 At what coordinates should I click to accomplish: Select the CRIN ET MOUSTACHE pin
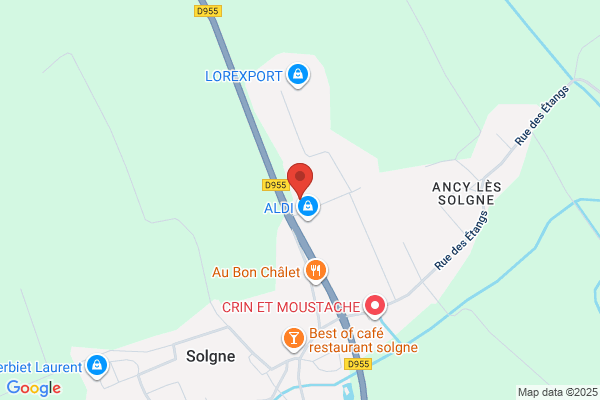(x=375, y=305)
